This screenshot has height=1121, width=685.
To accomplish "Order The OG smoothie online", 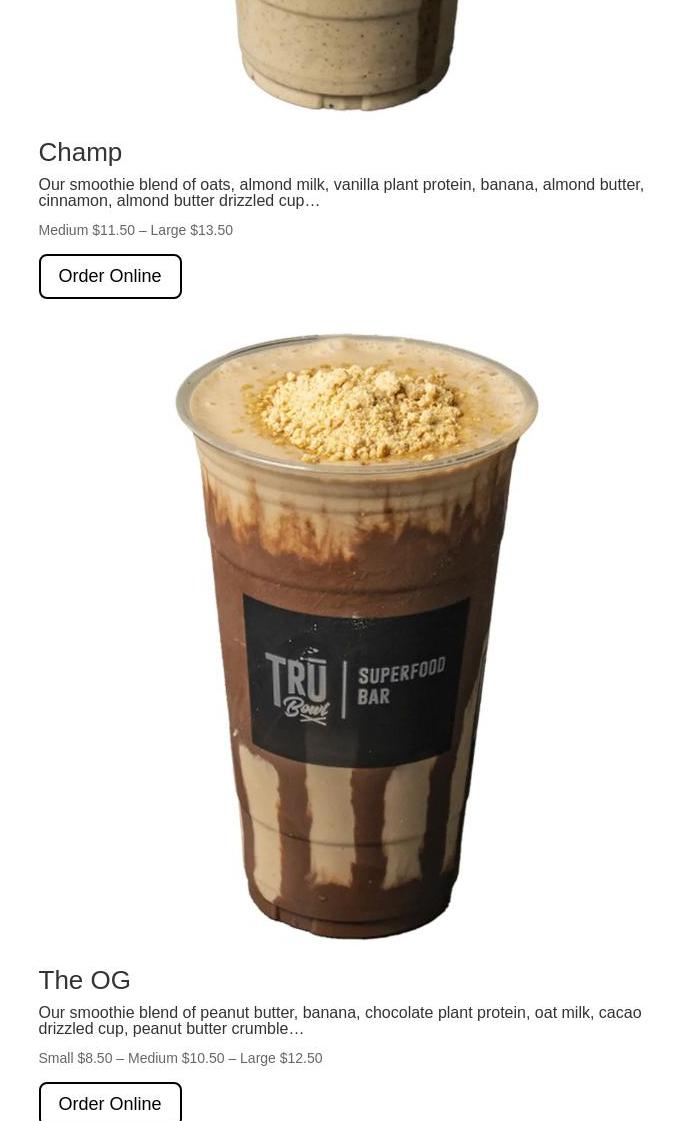I will click(x=110, y=1102).
